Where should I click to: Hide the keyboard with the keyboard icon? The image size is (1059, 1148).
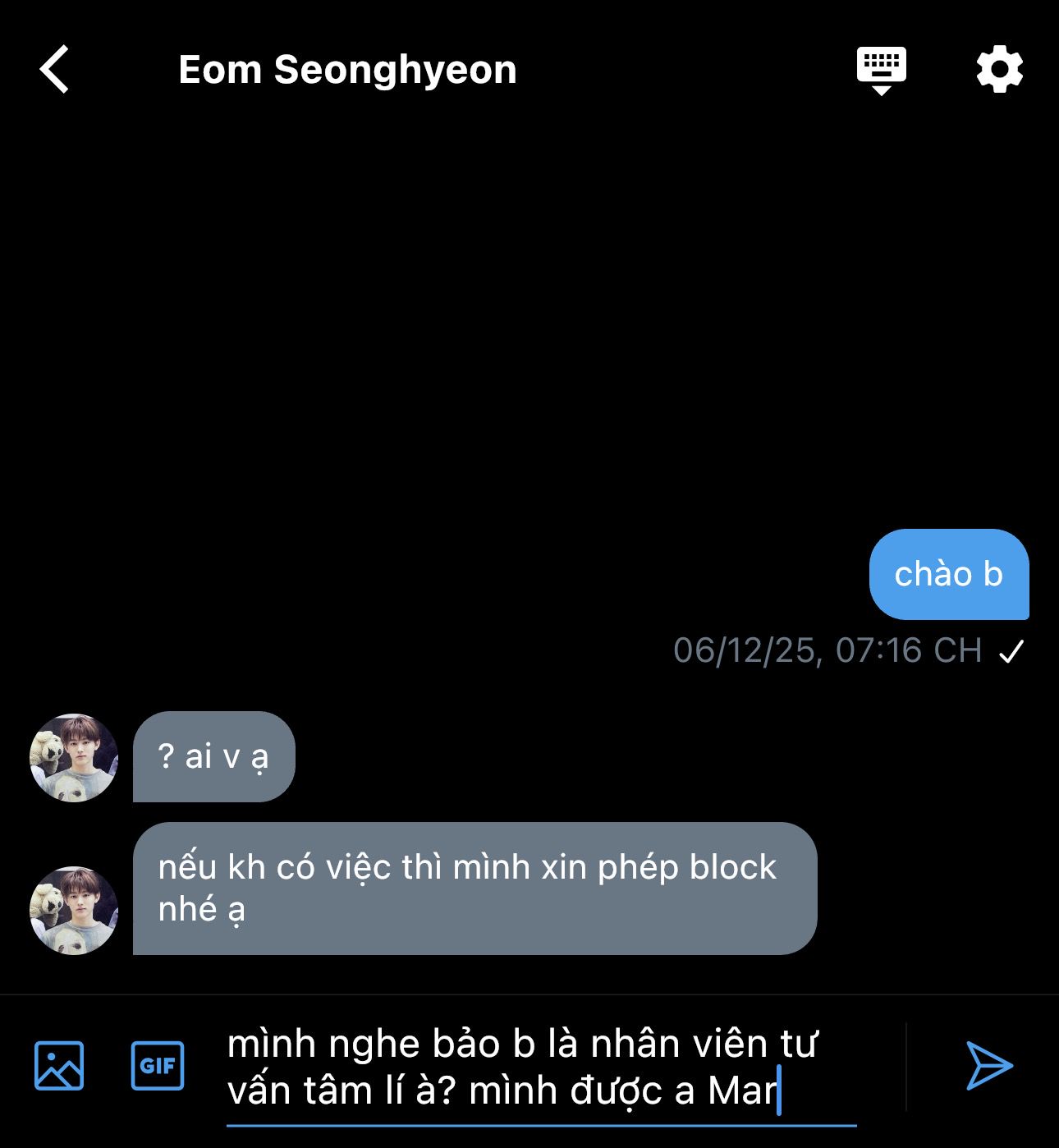pyautogui.click(x=881, y=69)
